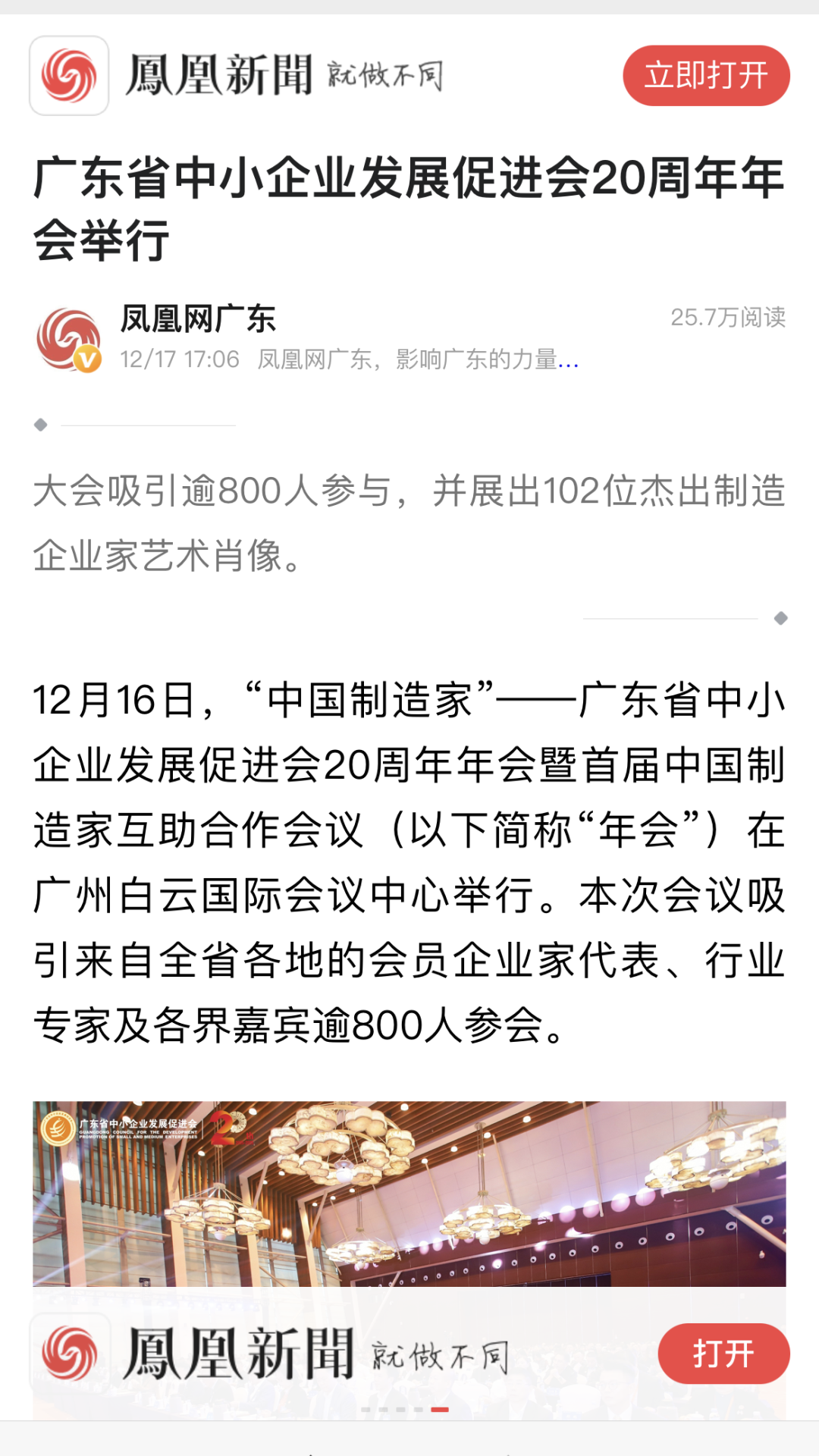Tap the 凤凰新闻 app icon at top
819x1456 pixels.
(69, 76)
